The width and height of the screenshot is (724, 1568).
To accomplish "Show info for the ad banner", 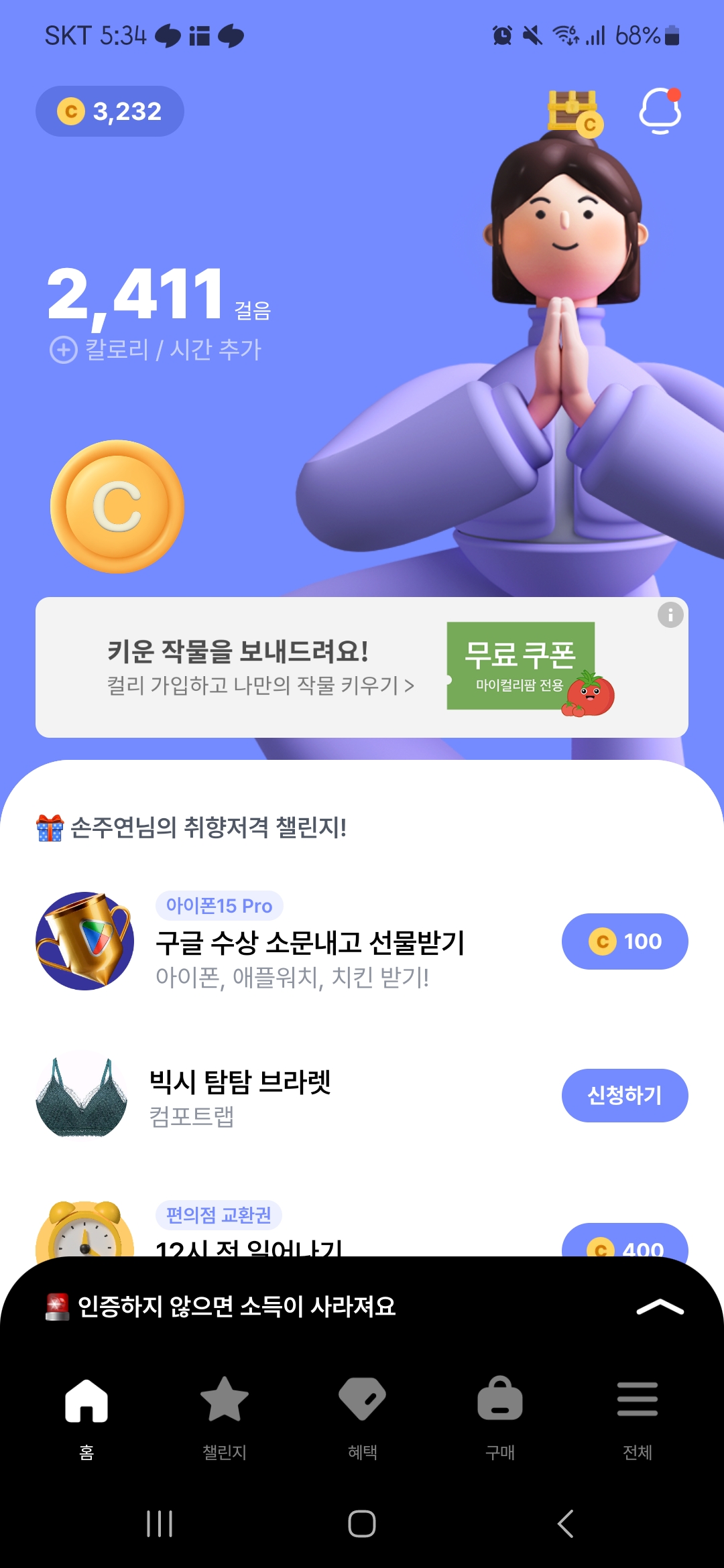I will coord(670,614).
